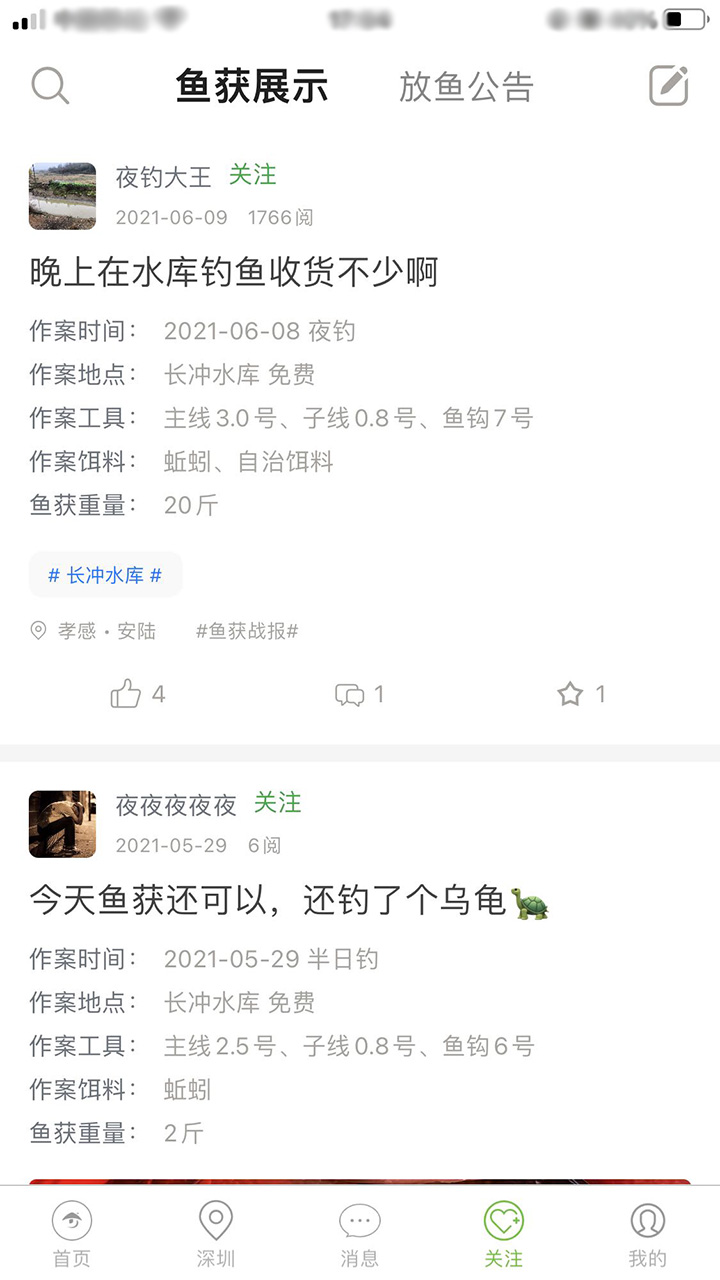Image resolution: width=720 pixels, height=1280 pixels.
Task: Tap 夜钓大王's profile avatar
Action: pos(62,196)
